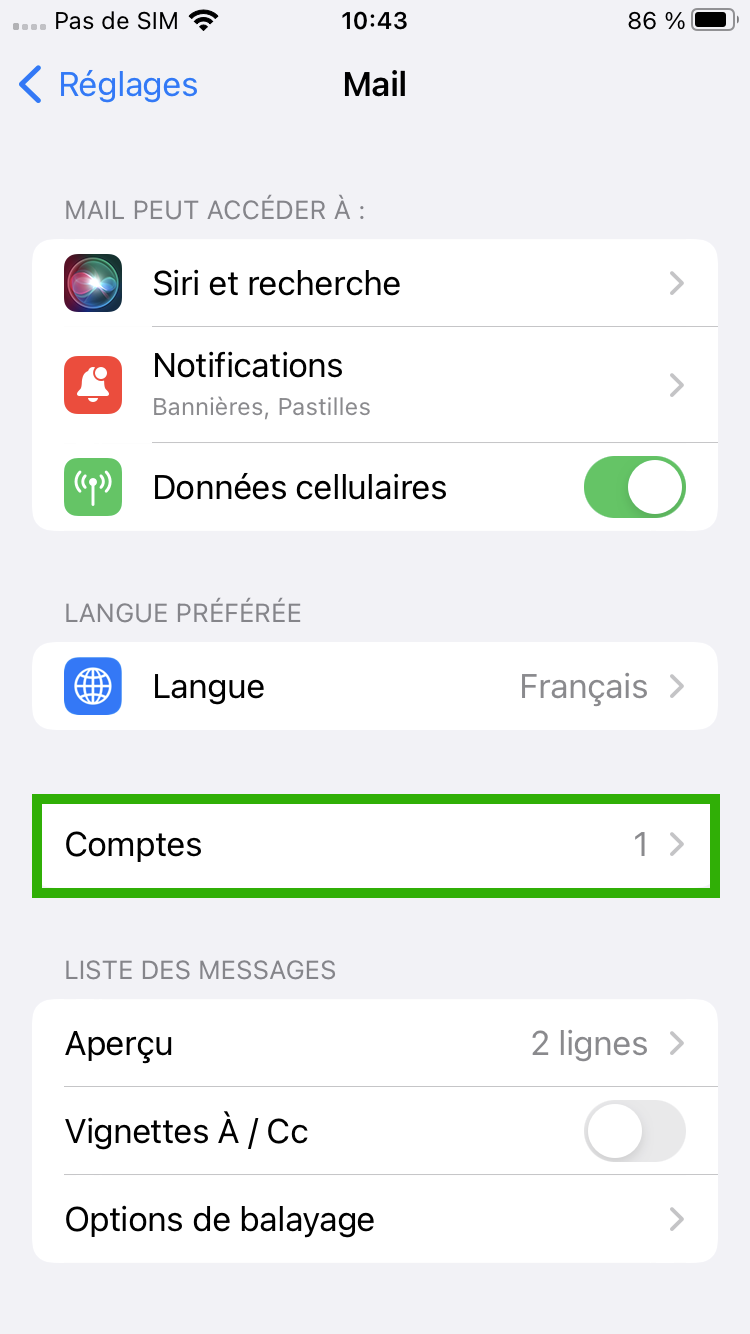
Task: Open Siri et recherche settings
Action: 375,283
